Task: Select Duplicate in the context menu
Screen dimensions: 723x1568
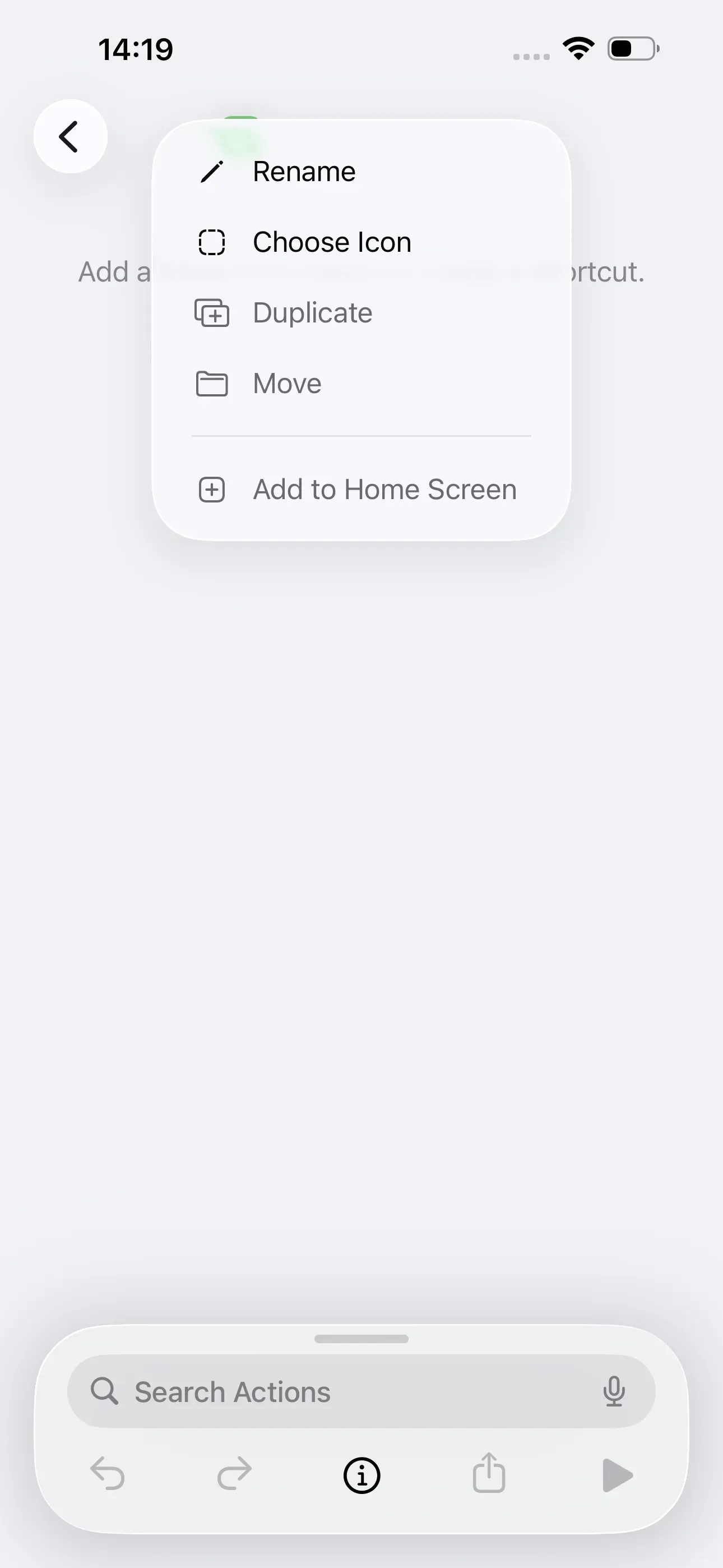Action: coord(312,313)
